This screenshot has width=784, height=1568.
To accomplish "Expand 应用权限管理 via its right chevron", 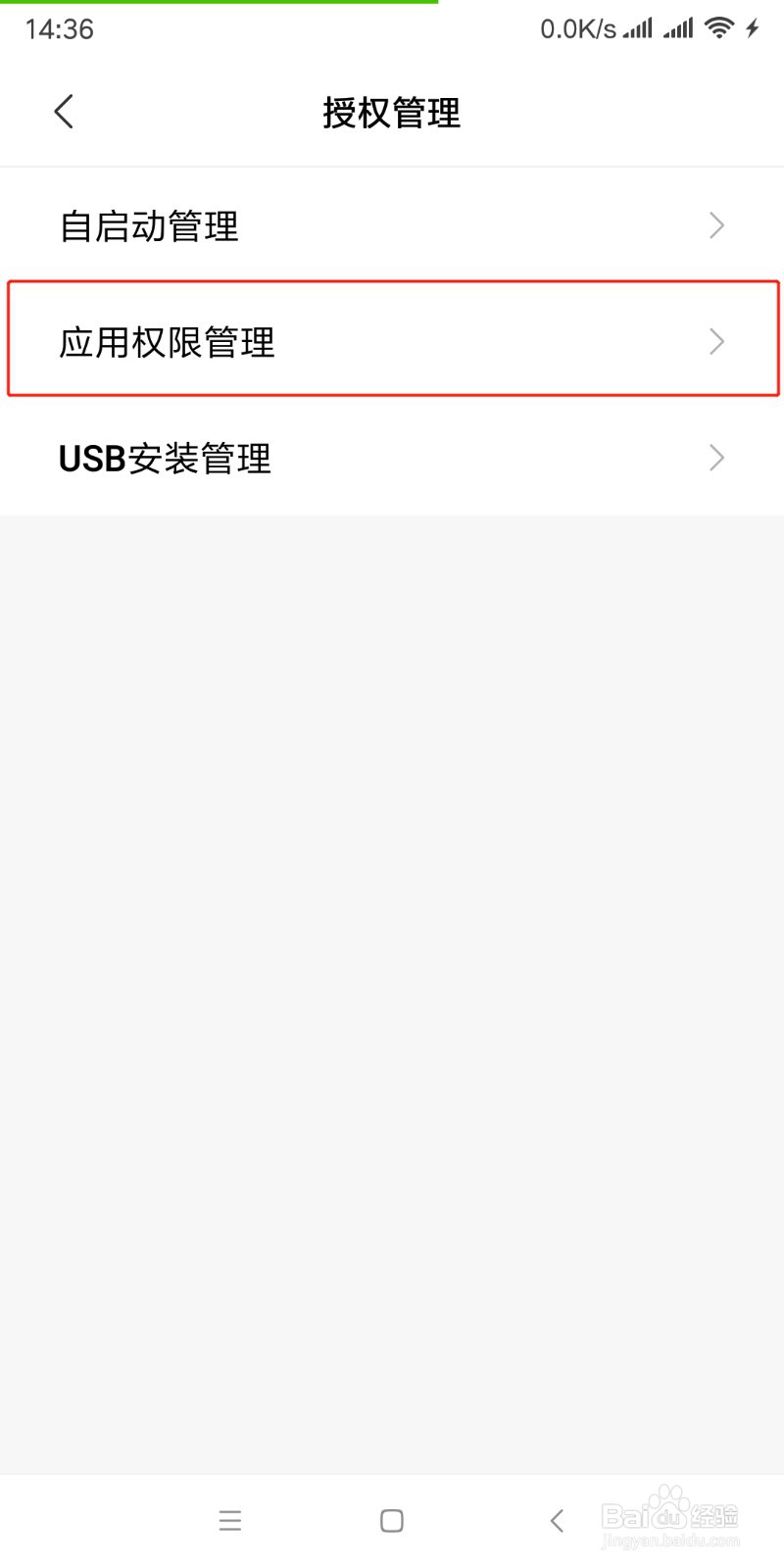I will pyautogui.click(x=716, y=341).
